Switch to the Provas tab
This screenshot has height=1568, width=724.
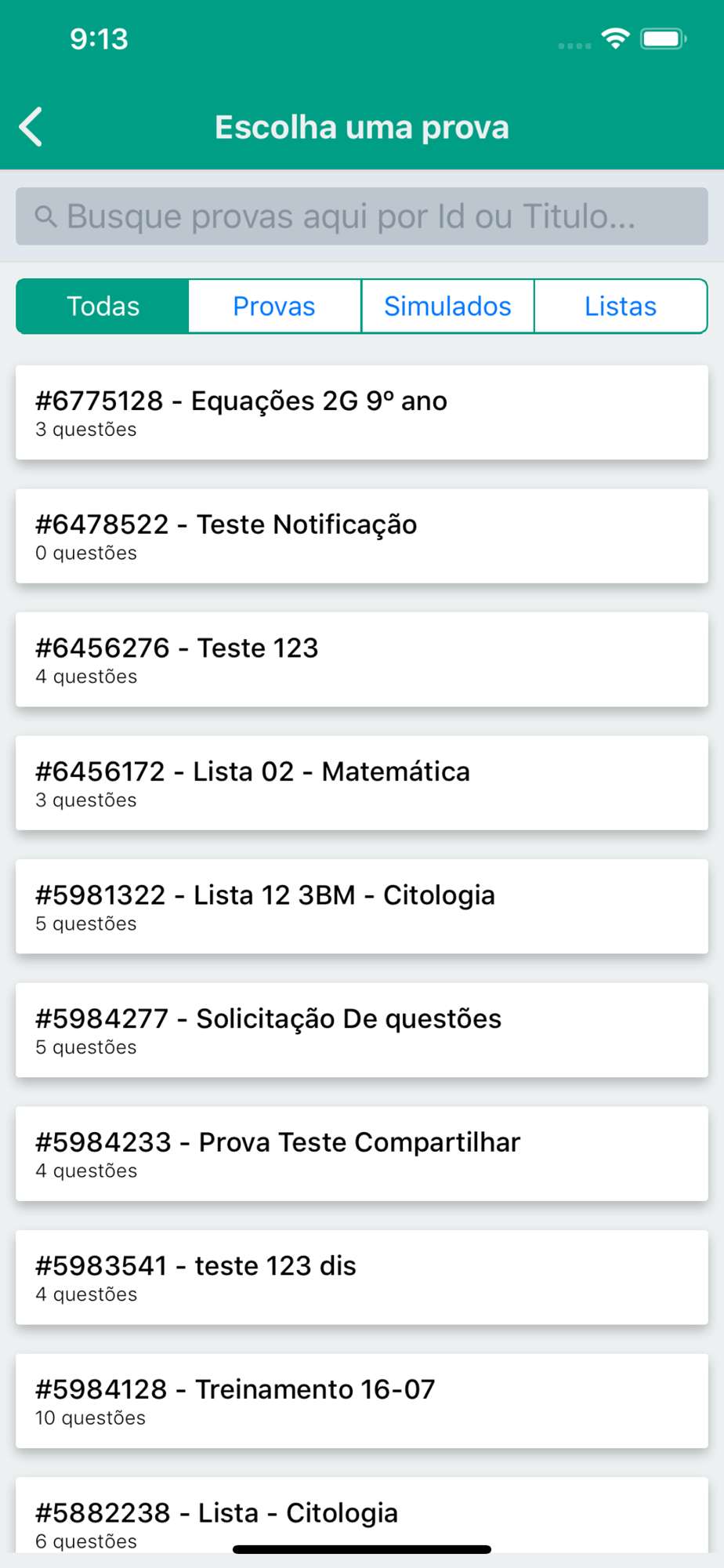pyautogui.click(x=274, y=307)
